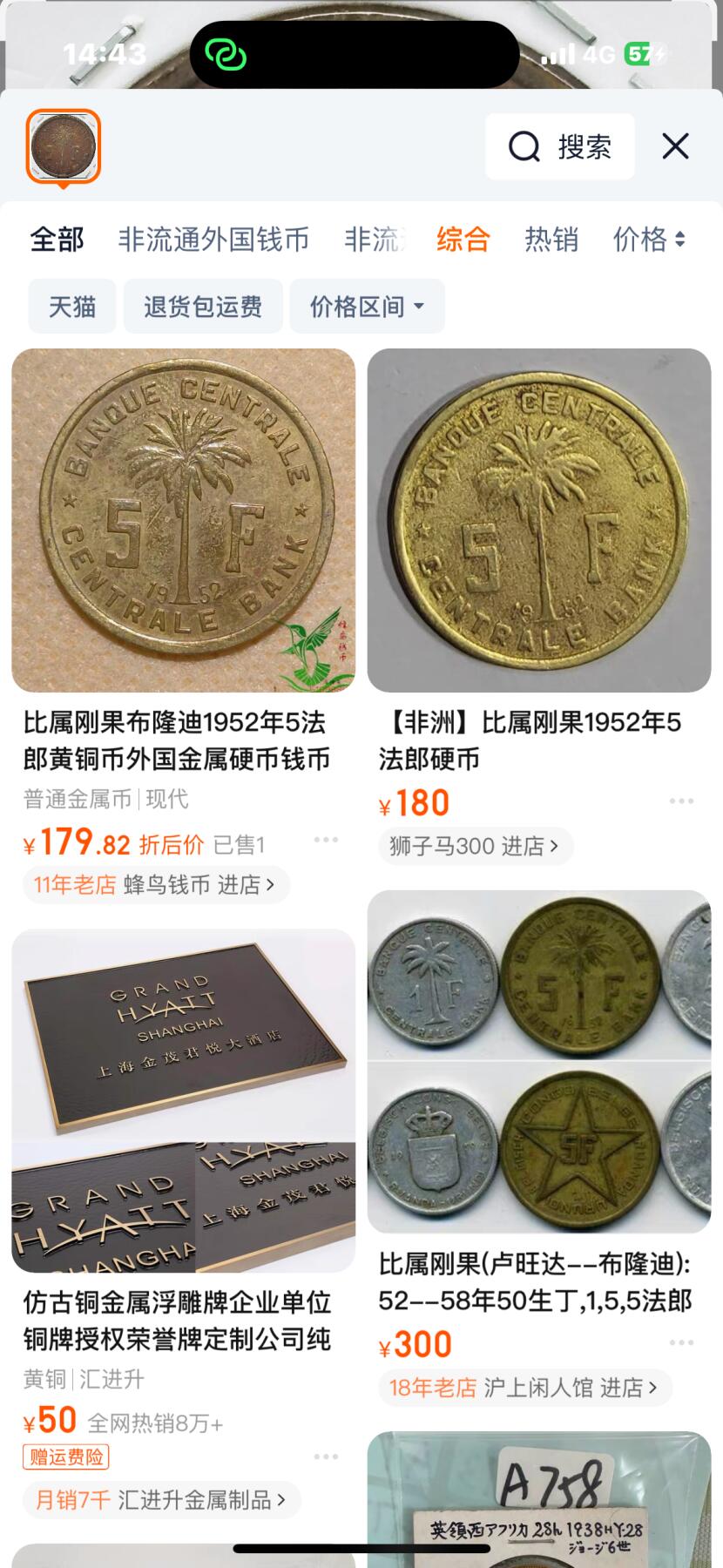This screenshot has width=723, height=1568.
Task: Select the searched coin image thumbnail
Action: (x=64, y=146)
